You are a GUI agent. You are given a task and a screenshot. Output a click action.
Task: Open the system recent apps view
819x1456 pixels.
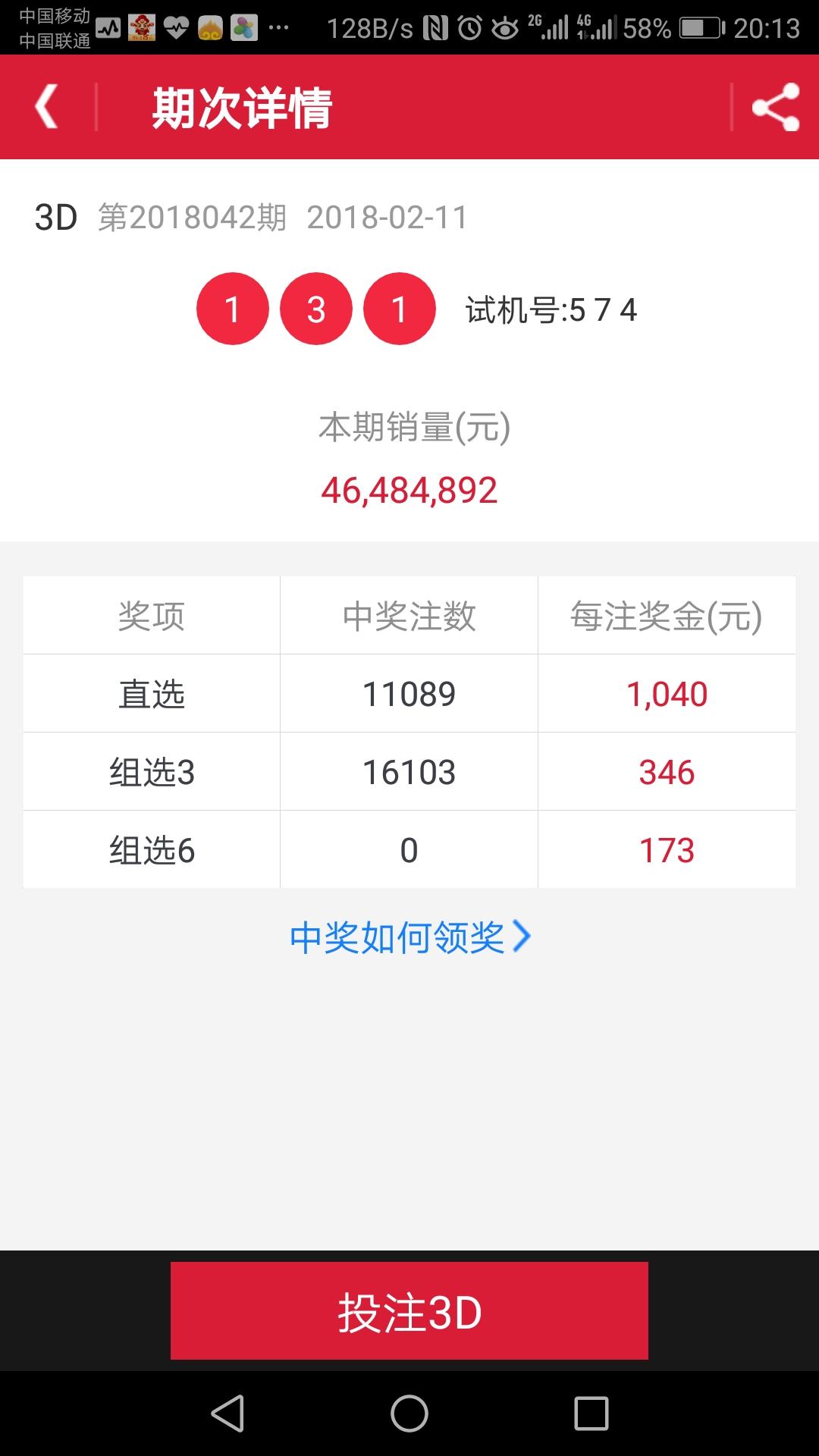591,1414
